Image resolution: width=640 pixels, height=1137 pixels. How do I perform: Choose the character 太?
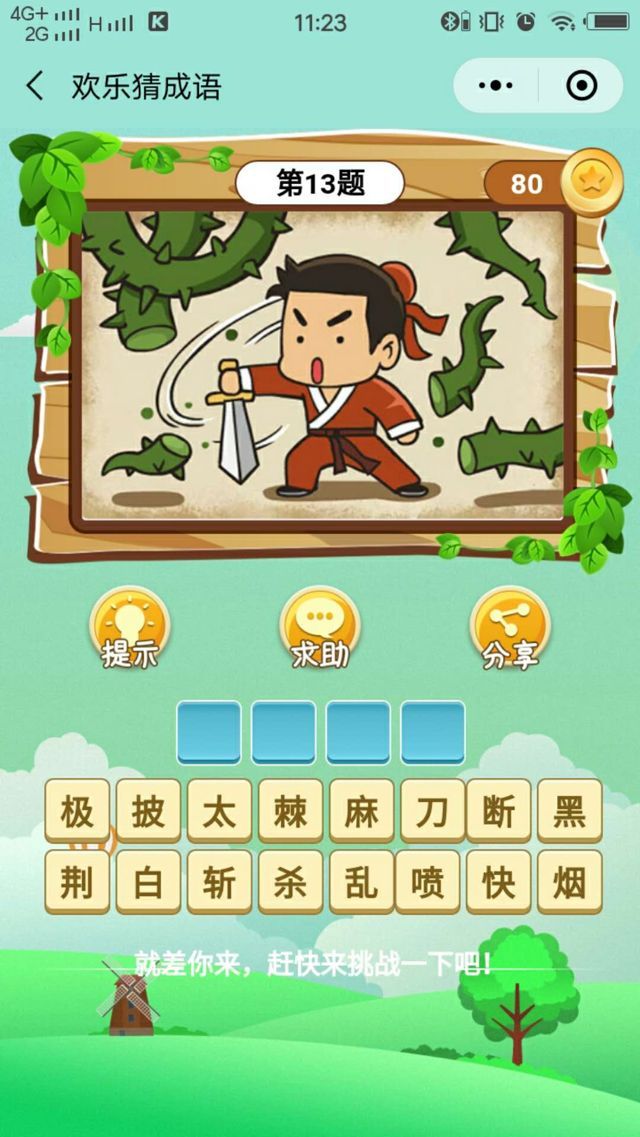[219, 810]
